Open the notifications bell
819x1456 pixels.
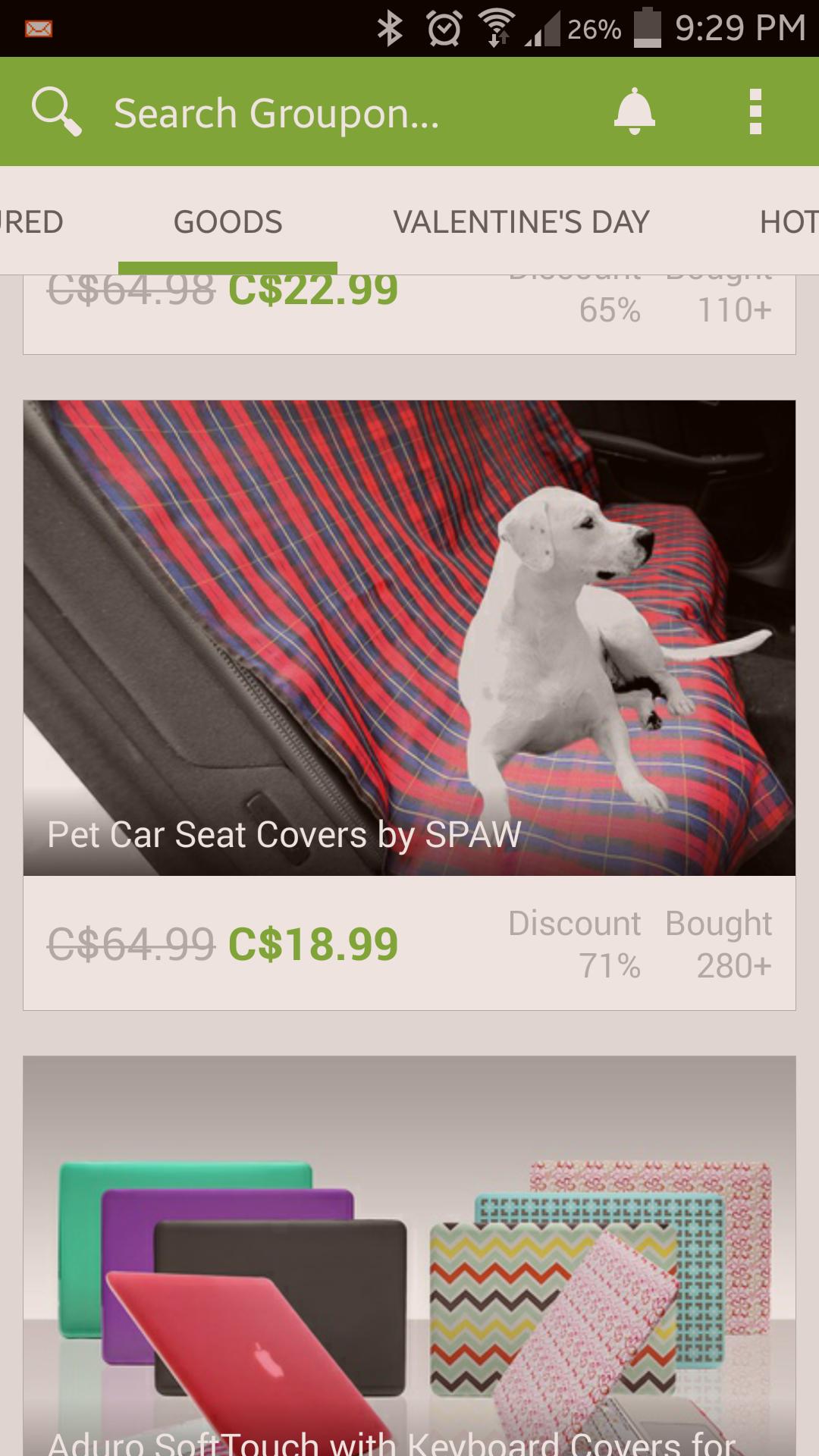tap(634, 111)
